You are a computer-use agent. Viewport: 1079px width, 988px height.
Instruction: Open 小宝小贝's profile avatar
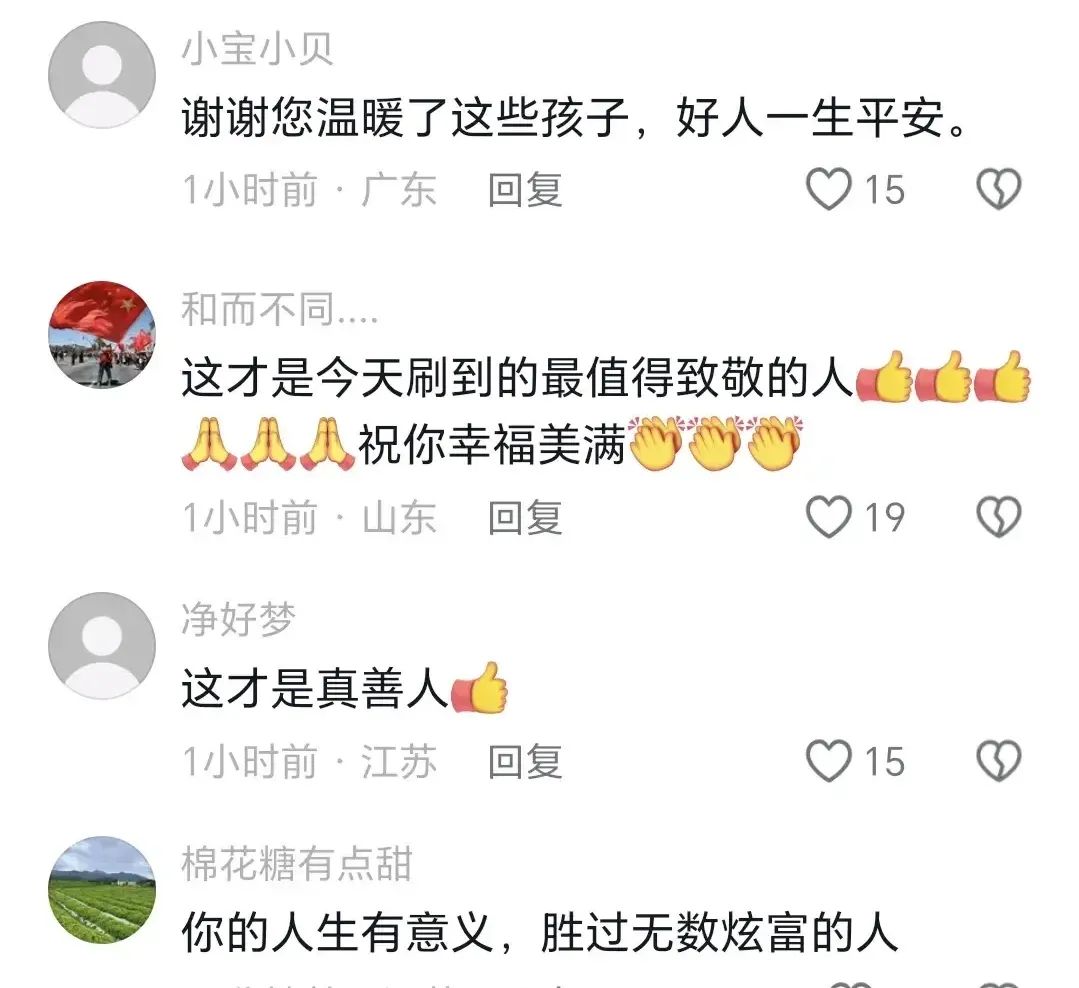pyautogui.click(x=102, y=75)
